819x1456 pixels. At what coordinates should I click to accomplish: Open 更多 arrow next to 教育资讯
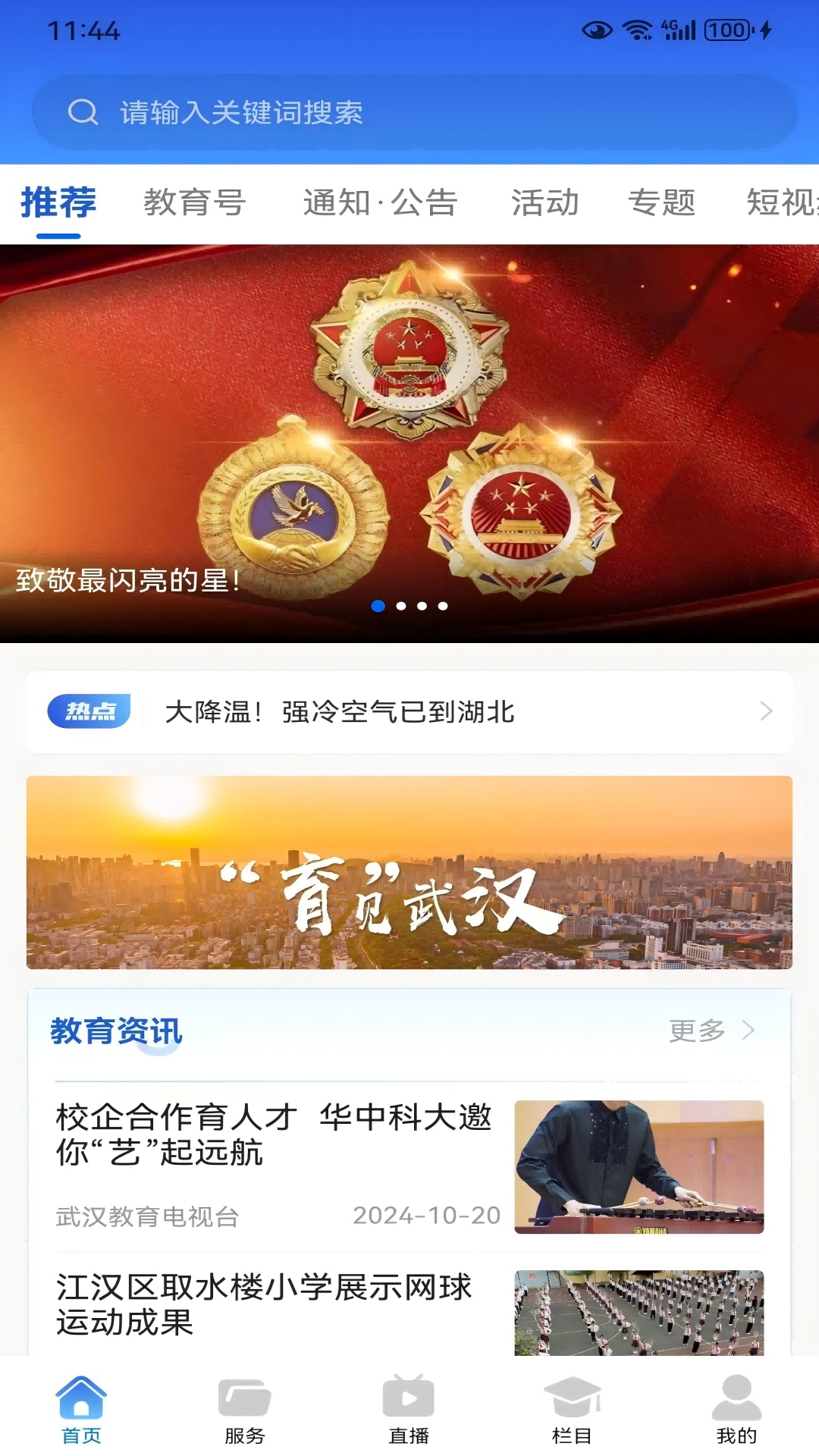point(713,1030)
